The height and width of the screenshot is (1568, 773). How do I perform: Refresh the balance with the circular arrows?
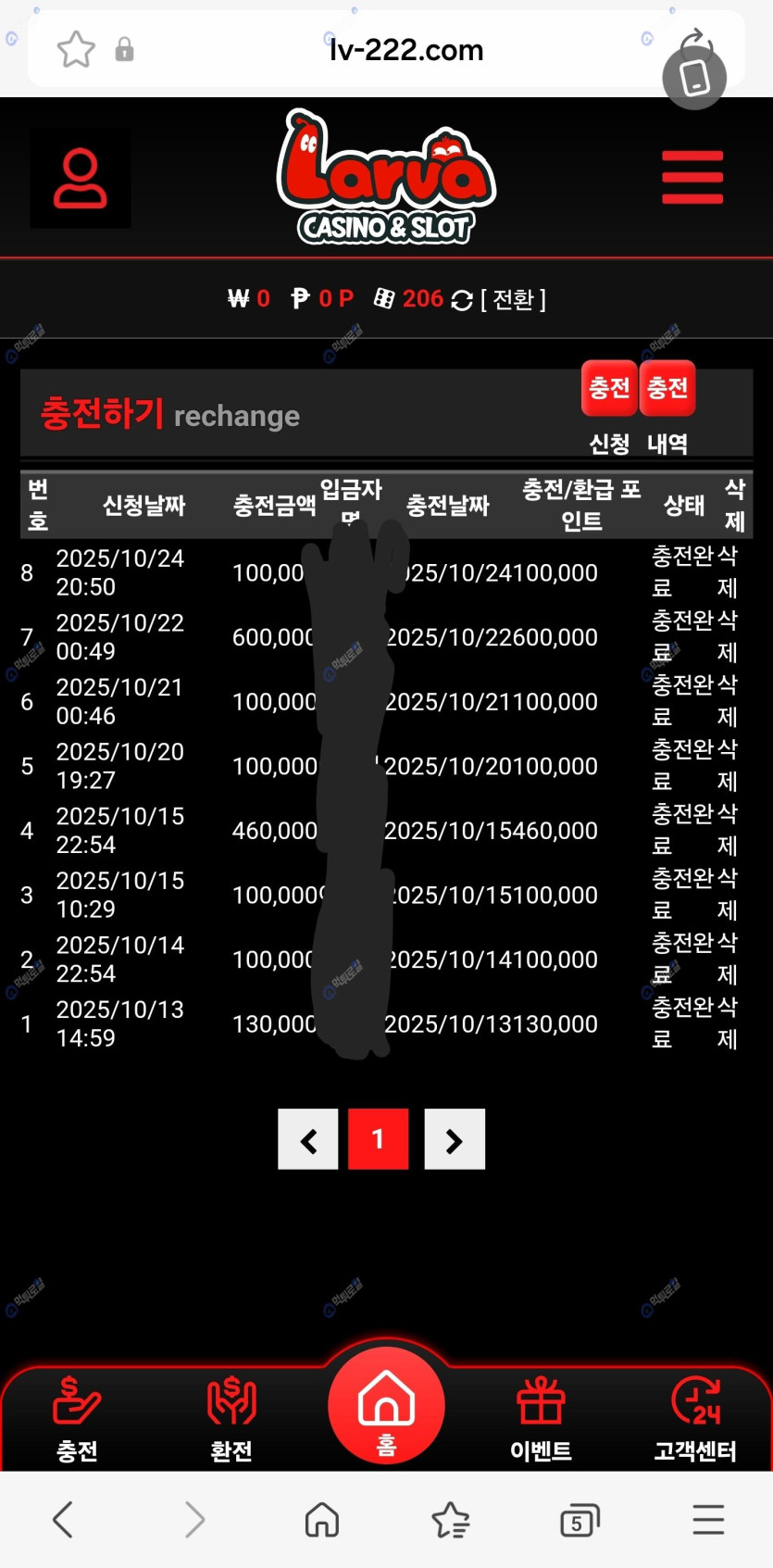461,300
